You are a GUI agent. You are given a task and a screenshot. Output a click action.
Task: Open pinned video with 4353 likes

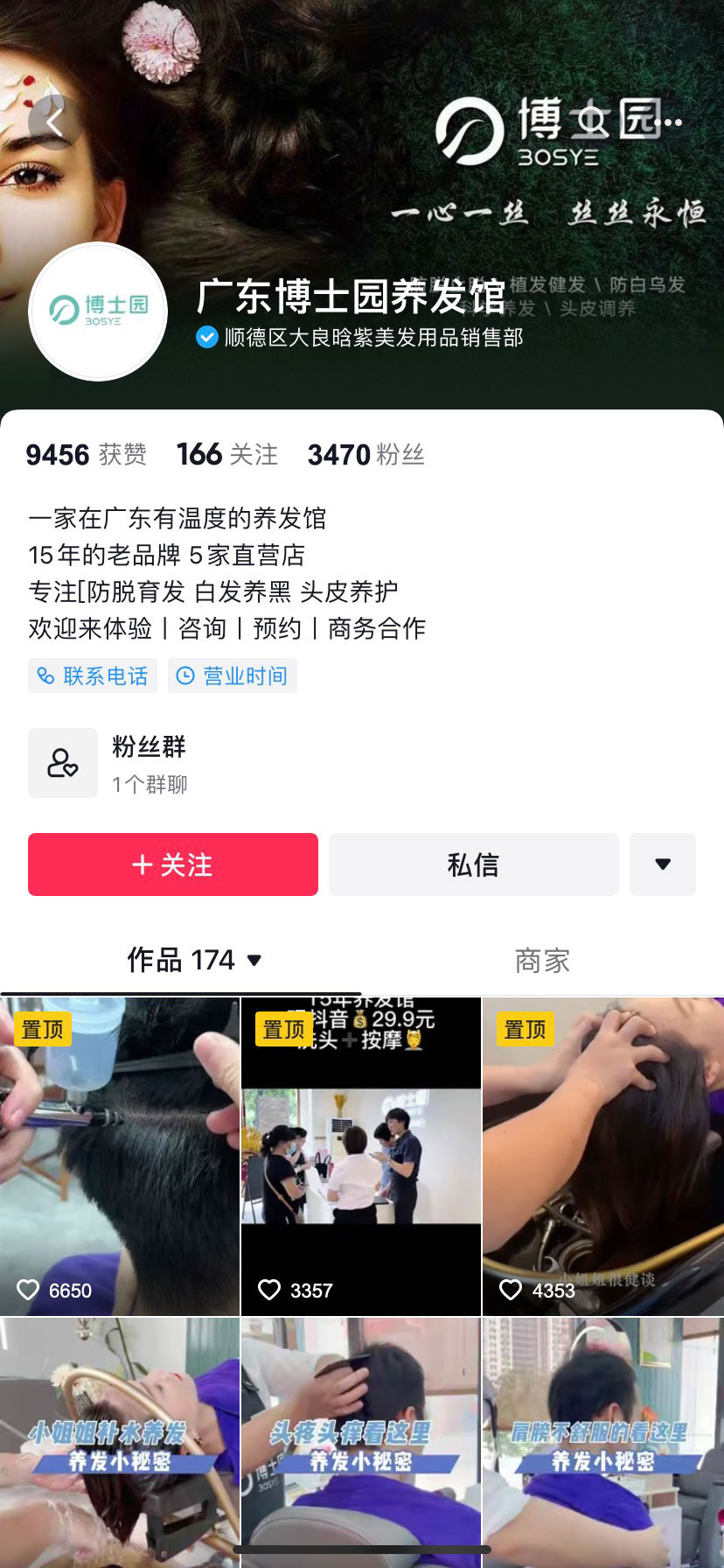click(x=602, y=1155)
